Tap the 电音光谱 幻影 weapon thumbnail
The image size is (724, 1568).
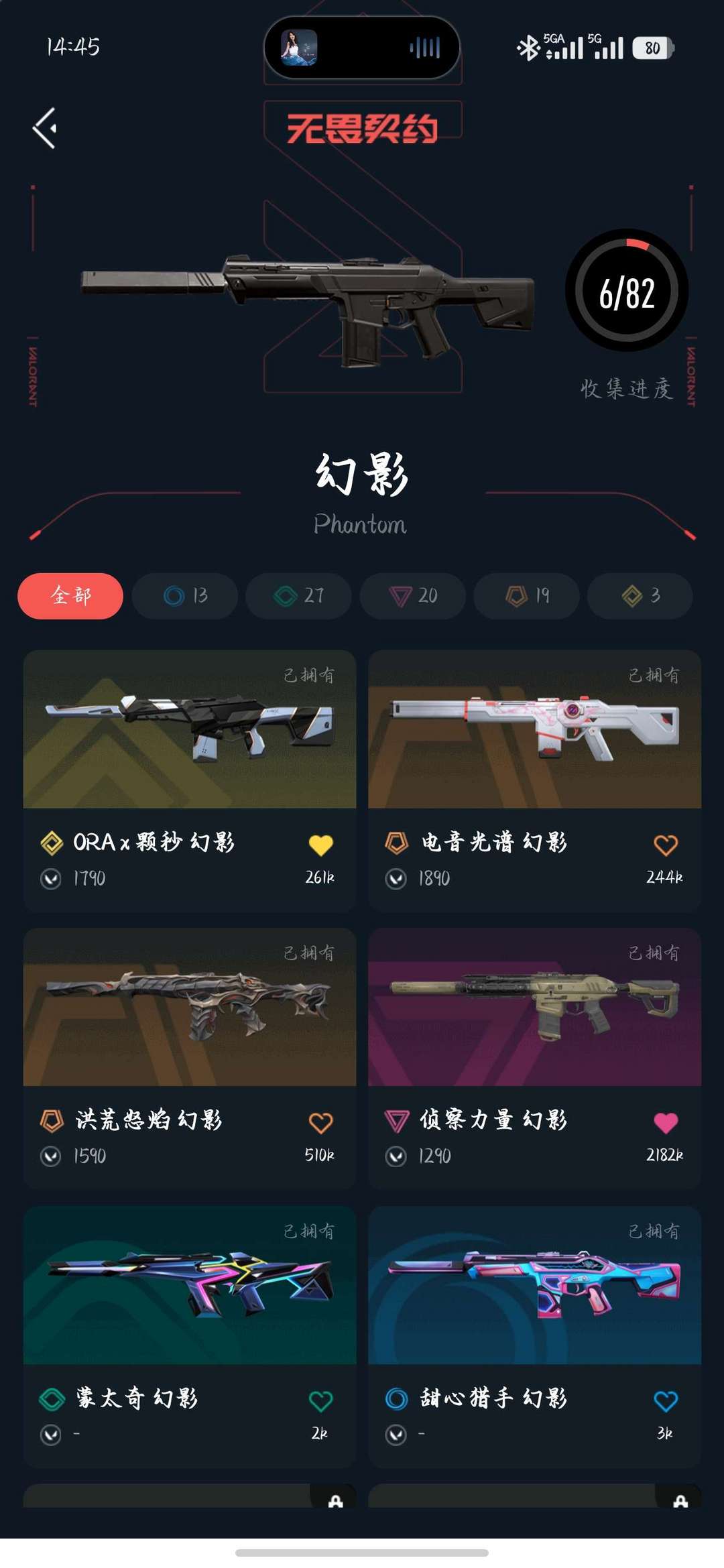click(x=534, y=727)
